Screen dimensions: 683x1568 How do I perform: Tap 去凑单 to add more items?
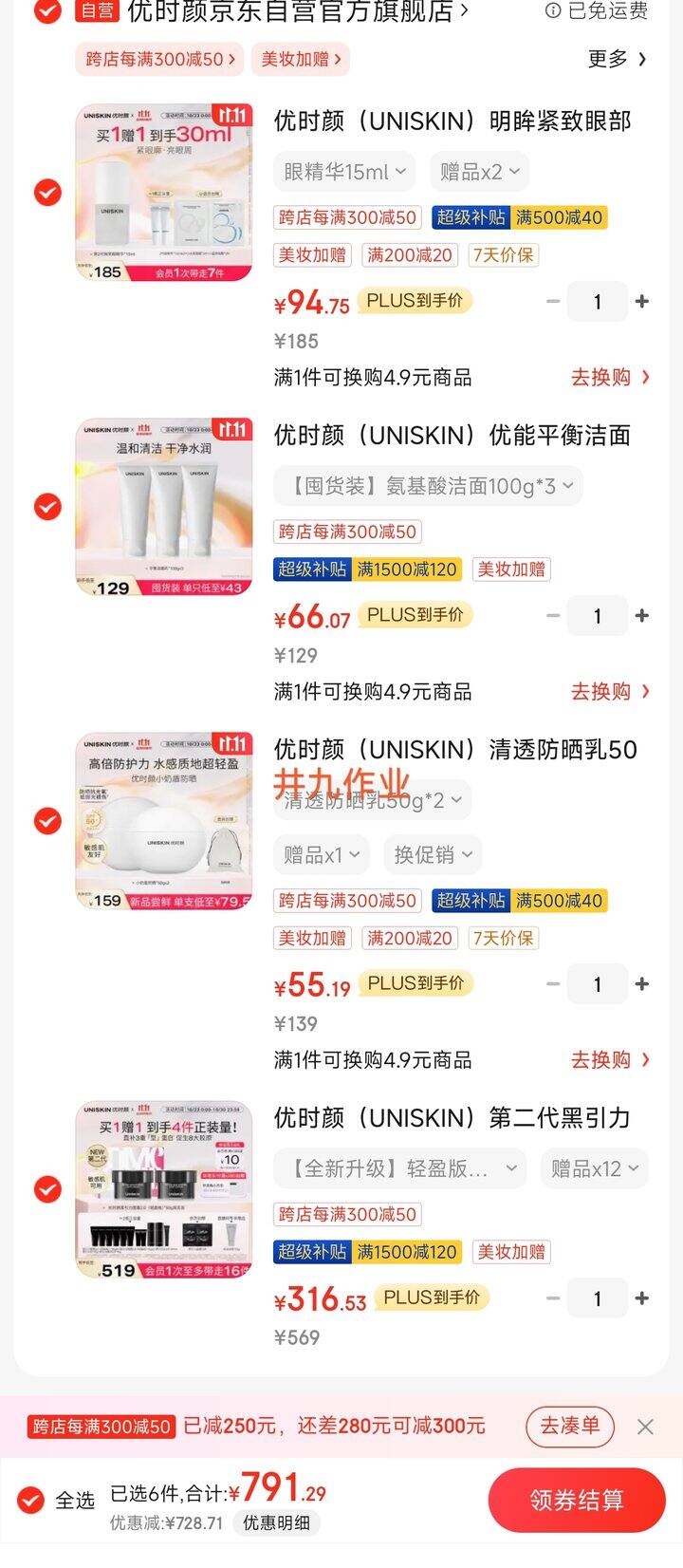(570, 1426)
